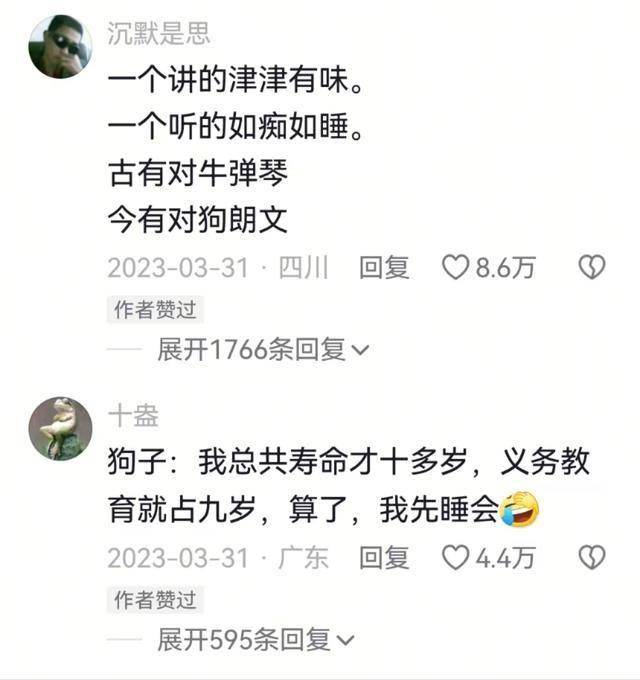Tap the username 沉默是思
640x680 pixels.
[x=159, y=33]
